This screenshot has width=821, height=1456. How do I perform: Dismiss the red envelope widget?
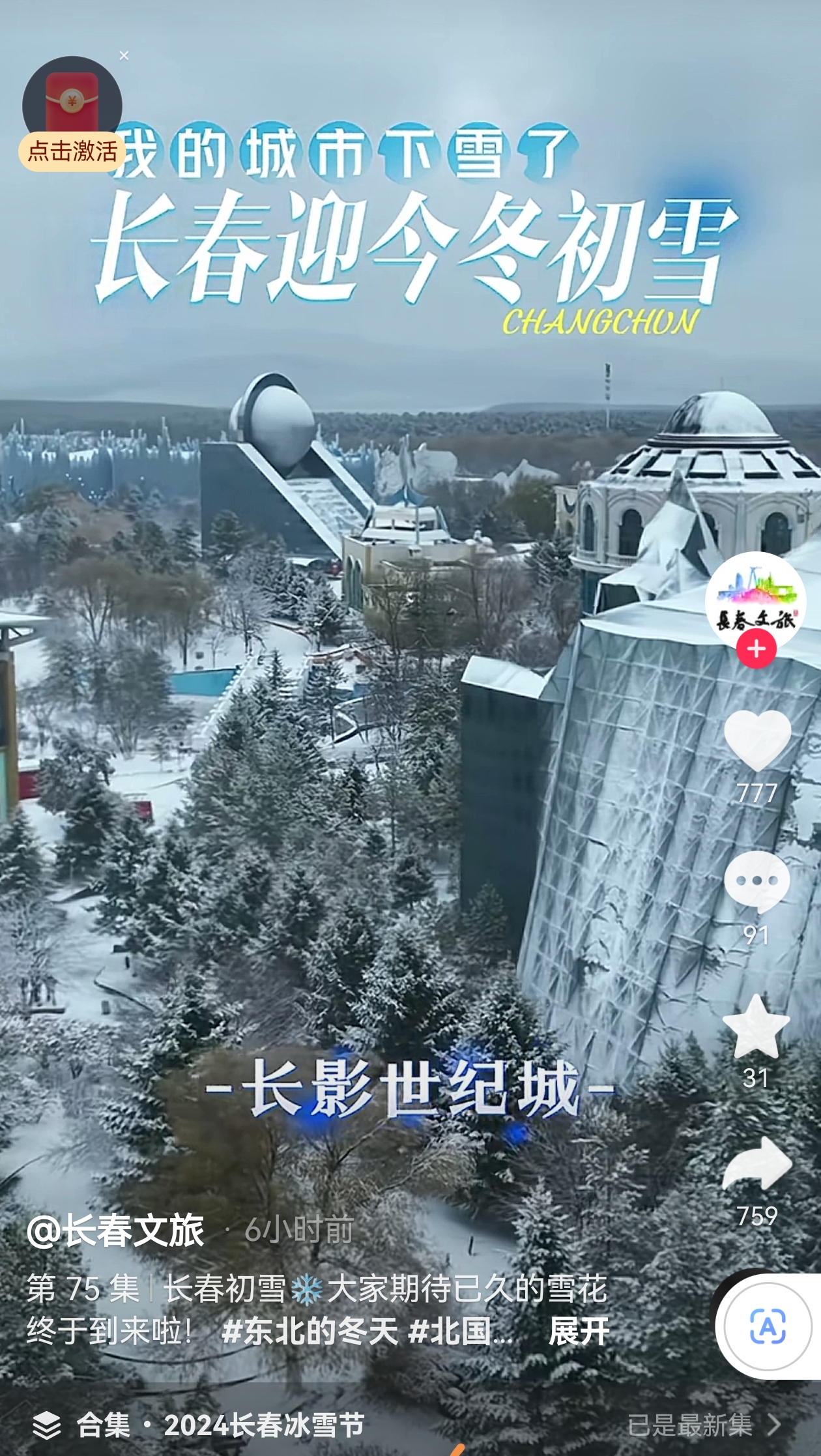tap(124, 56)
